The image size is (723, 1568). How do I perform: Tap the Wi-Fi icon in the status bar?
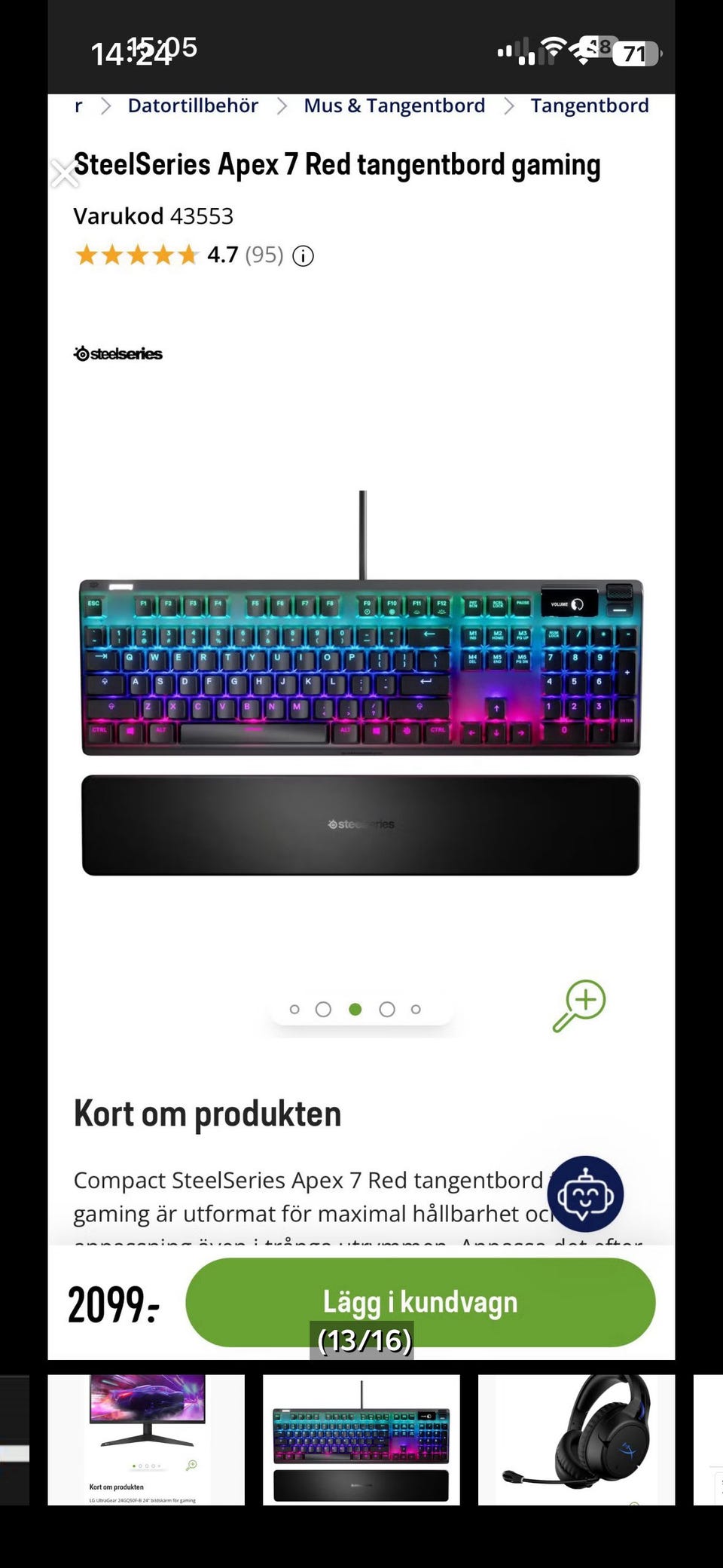pos(554,47)
